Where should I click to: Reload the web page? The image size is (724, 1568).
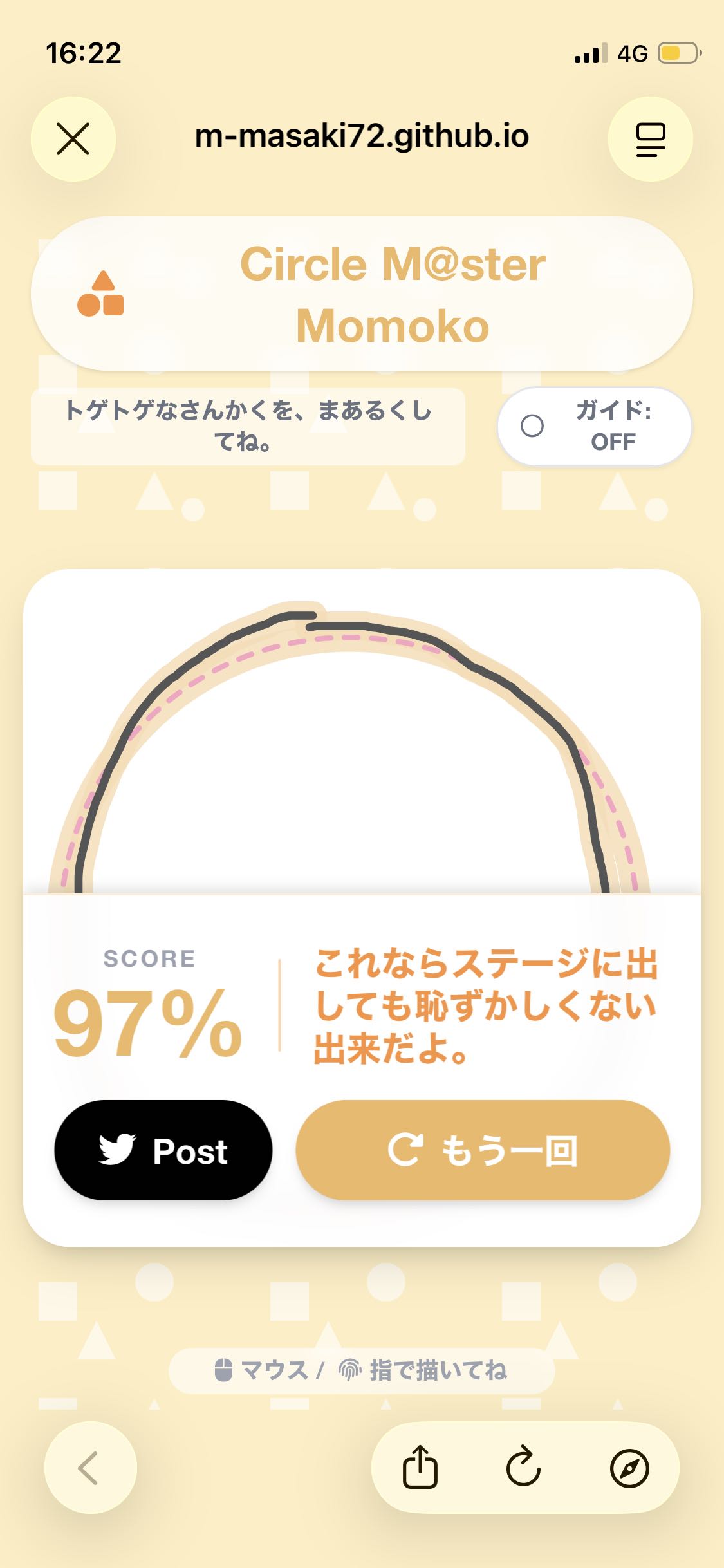(523, 1468)
